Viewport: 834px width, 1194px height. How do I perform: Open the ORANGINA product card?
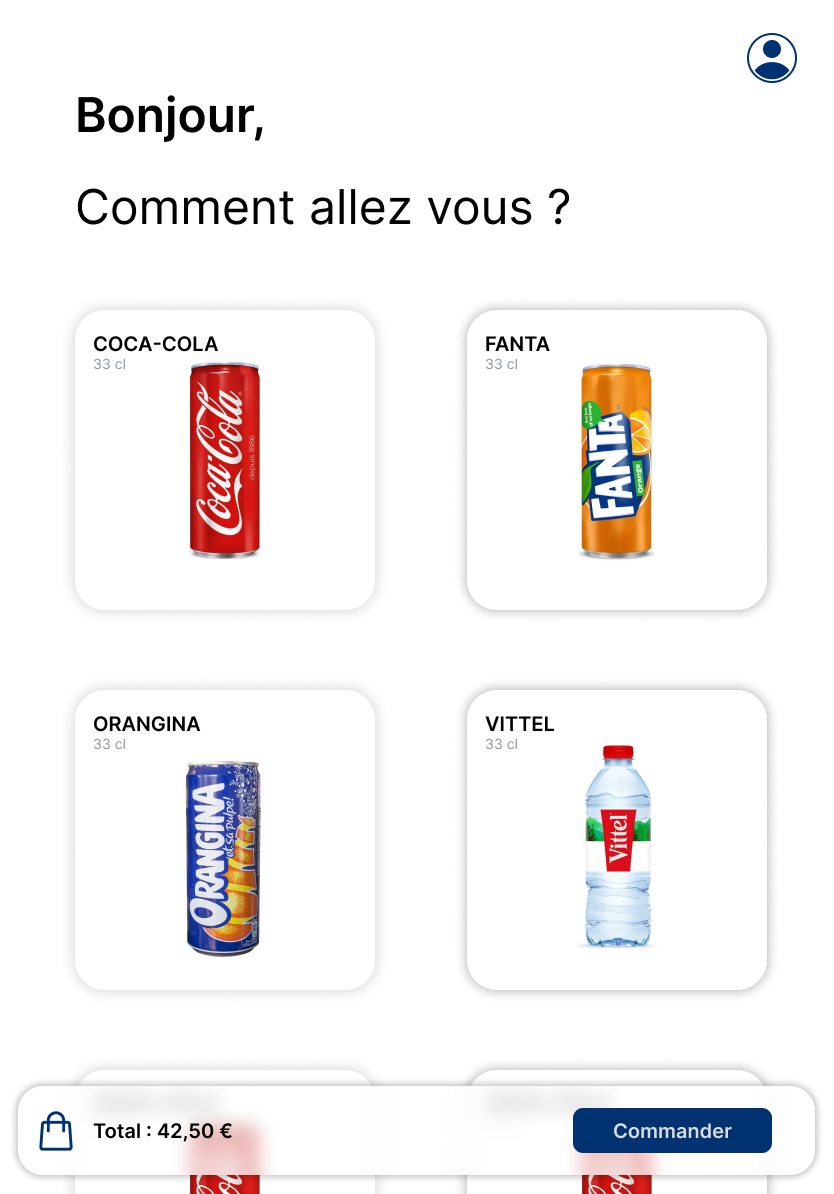point(224,839)
